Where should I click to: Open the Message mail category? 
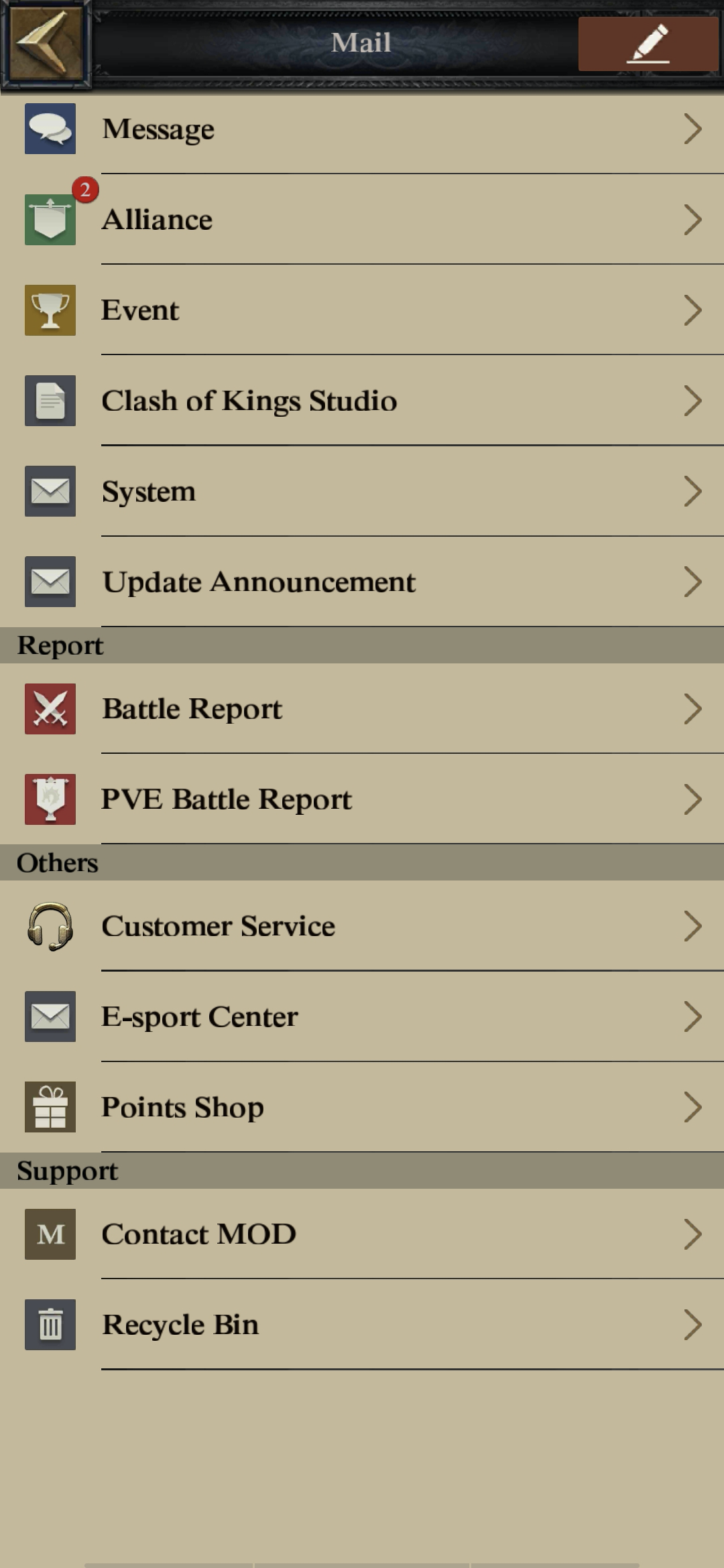[x=362, y=129]
